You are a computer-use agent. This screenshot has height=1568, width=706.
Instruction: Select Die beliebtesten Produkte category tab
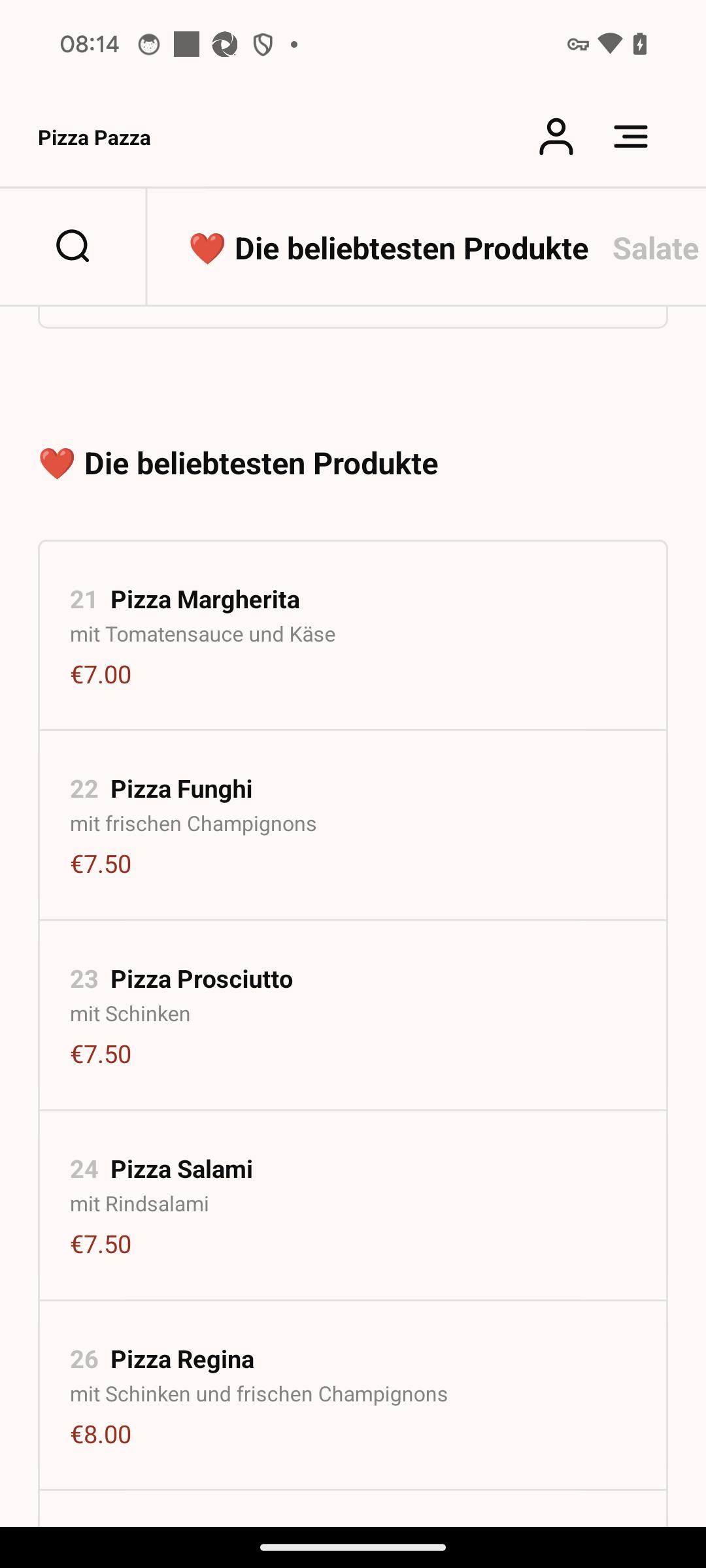pyautogui.click(x=388, y=248)
